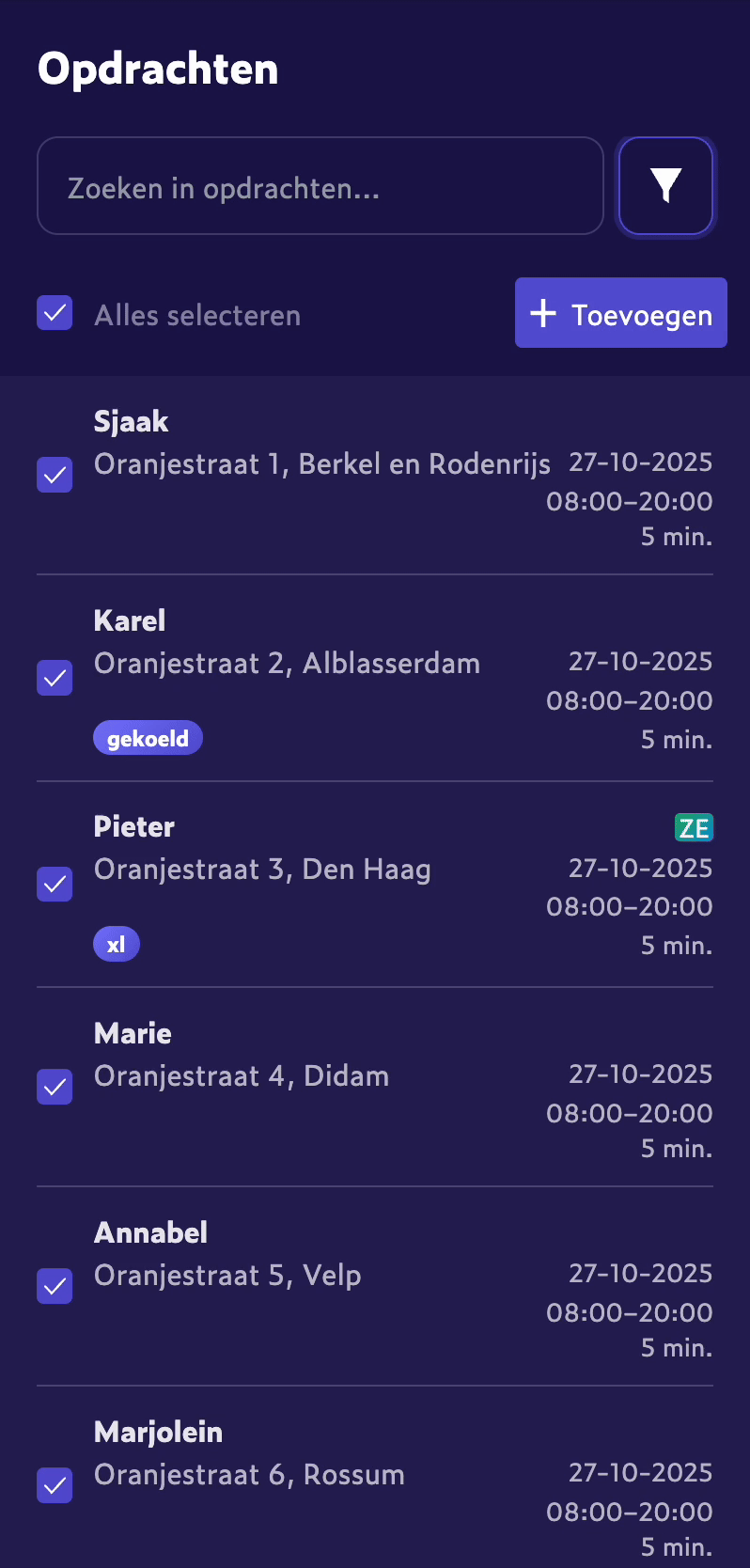Deselect Karel's order checkbox

pos(55,677)
